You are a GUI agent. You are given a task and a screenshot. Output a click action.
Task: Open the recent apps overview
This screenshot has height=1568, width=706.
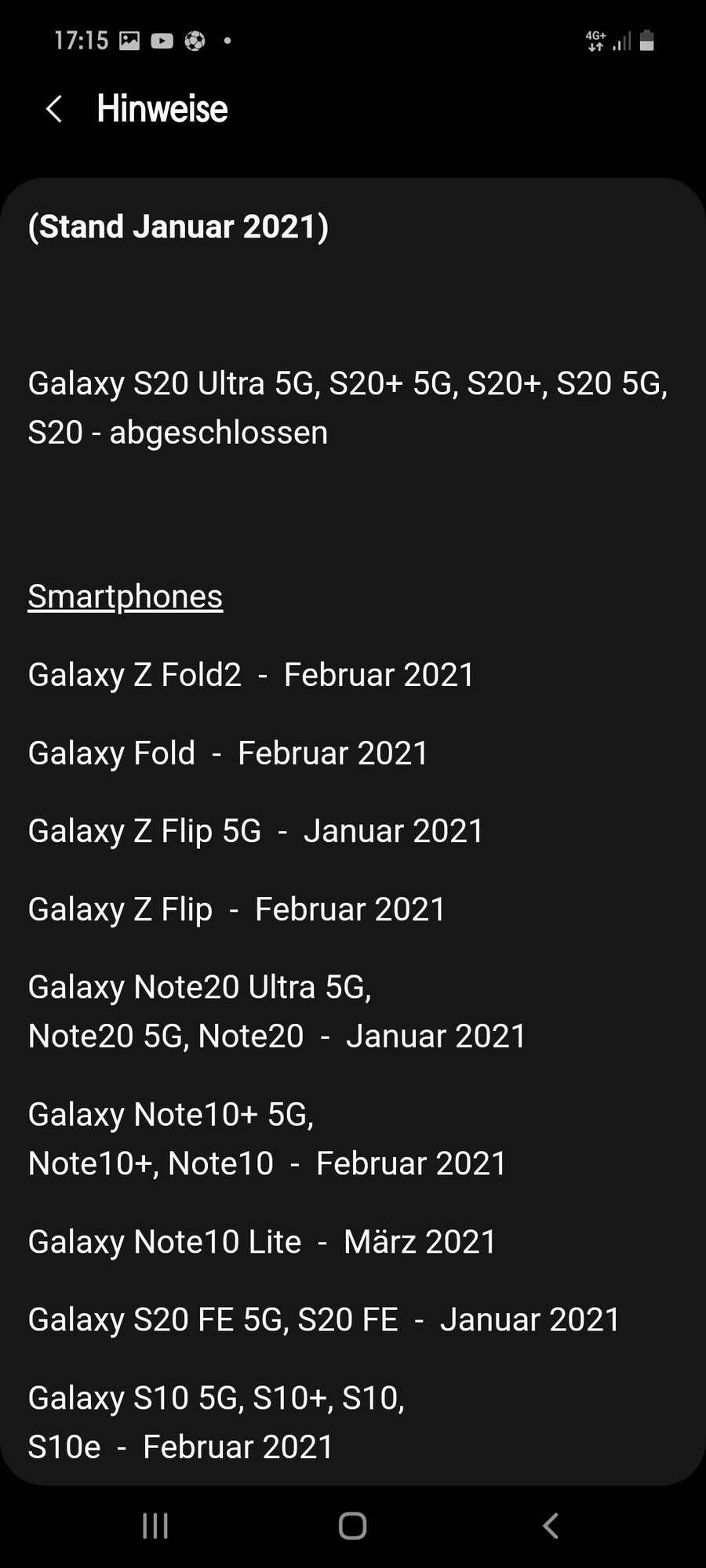point(155,1526)
